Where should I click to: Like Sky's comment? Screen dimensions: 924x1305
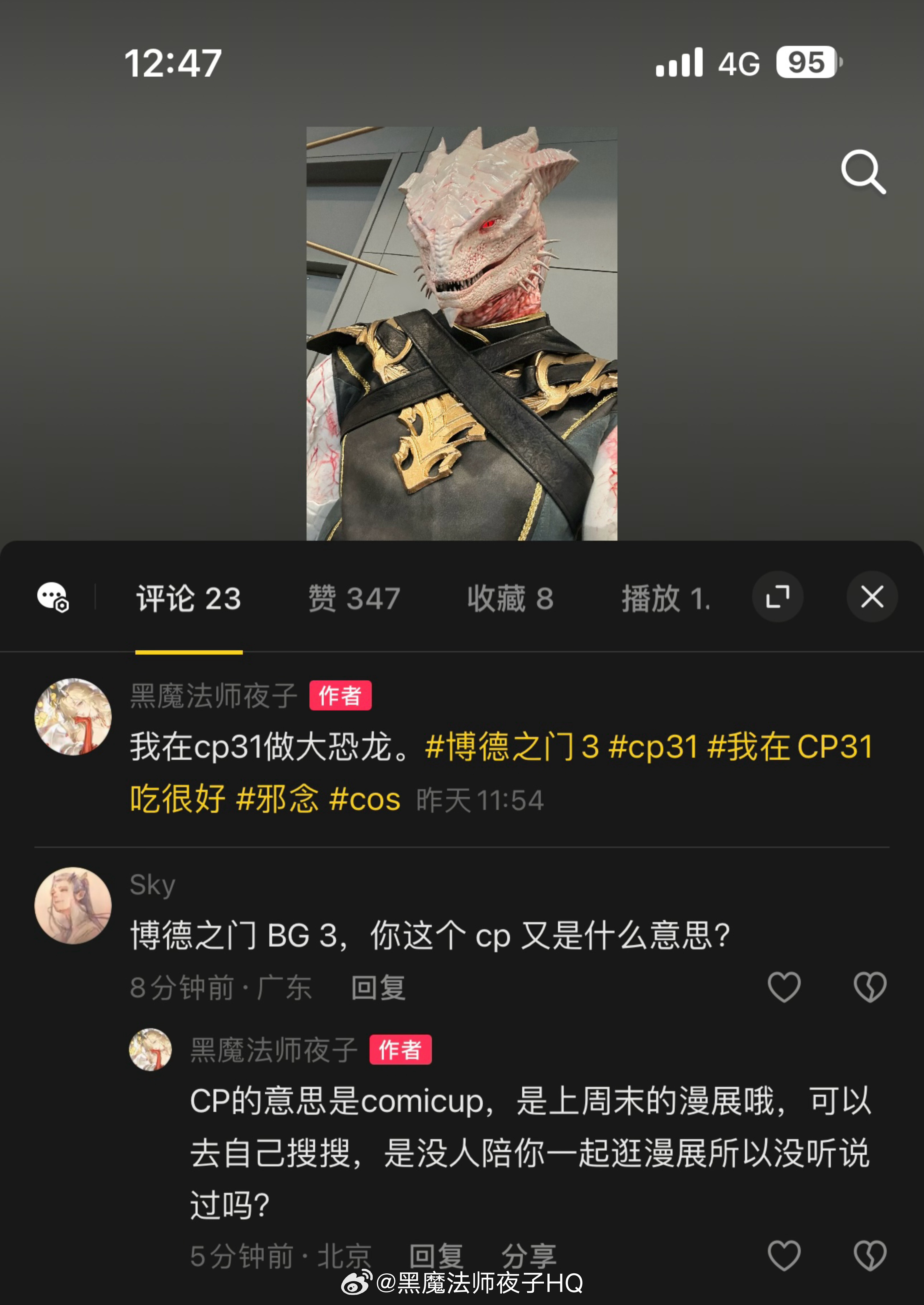tap(784, 987)
